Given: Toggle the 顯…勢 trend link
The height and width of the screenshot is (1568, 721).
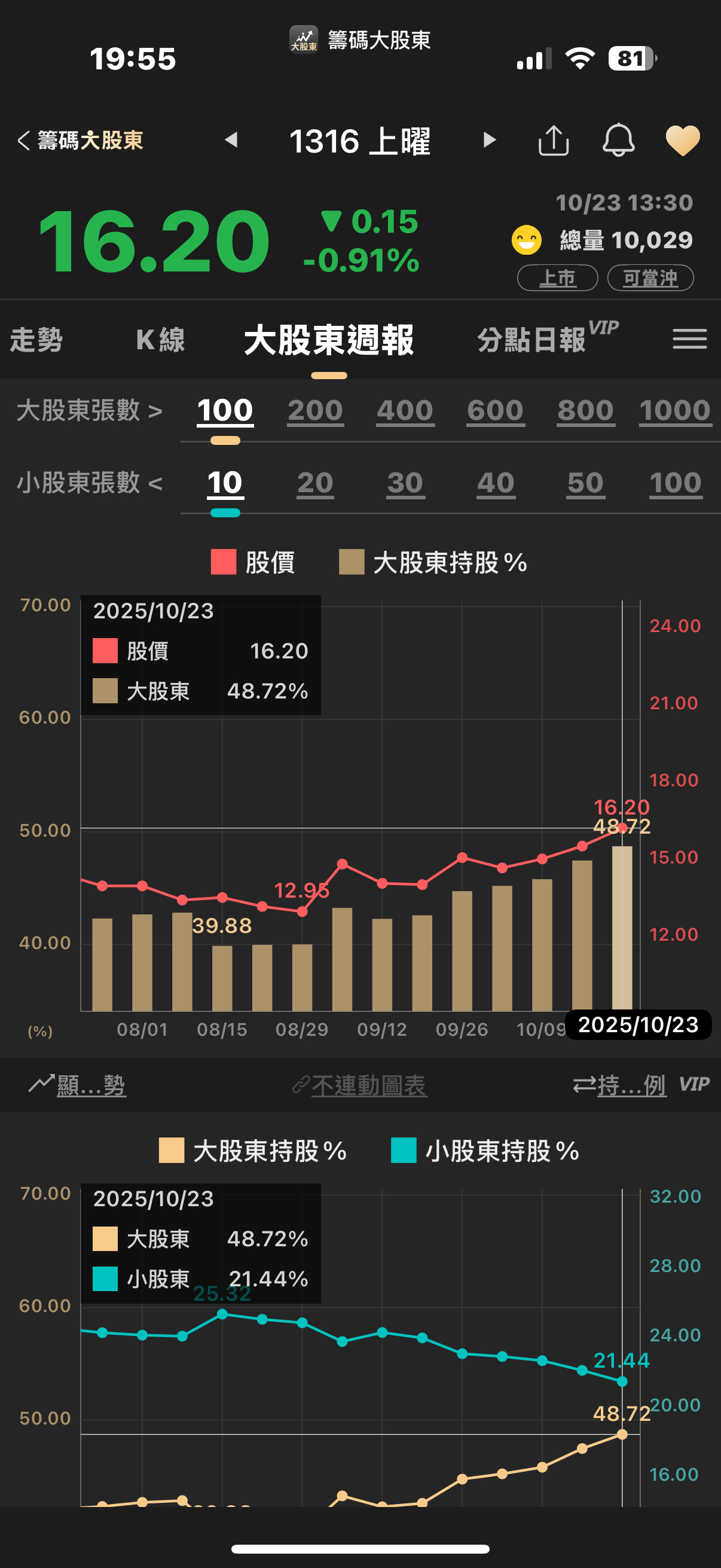Looking at the screenshot, I should tap(78, 1085).
